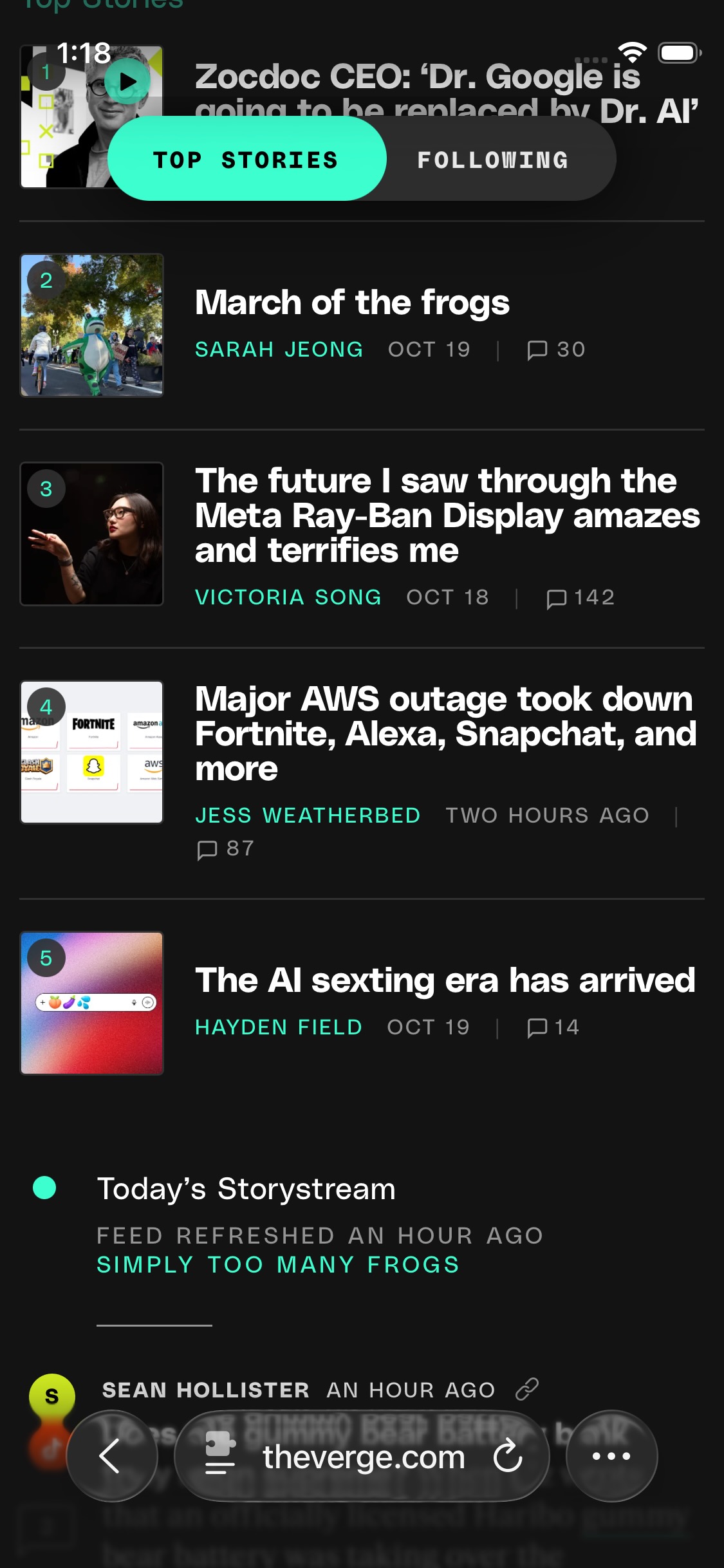The height and width of the screenshot is (1568, 724).
Task: View comments on March of the frogs
Action: (x=555, y=350)
